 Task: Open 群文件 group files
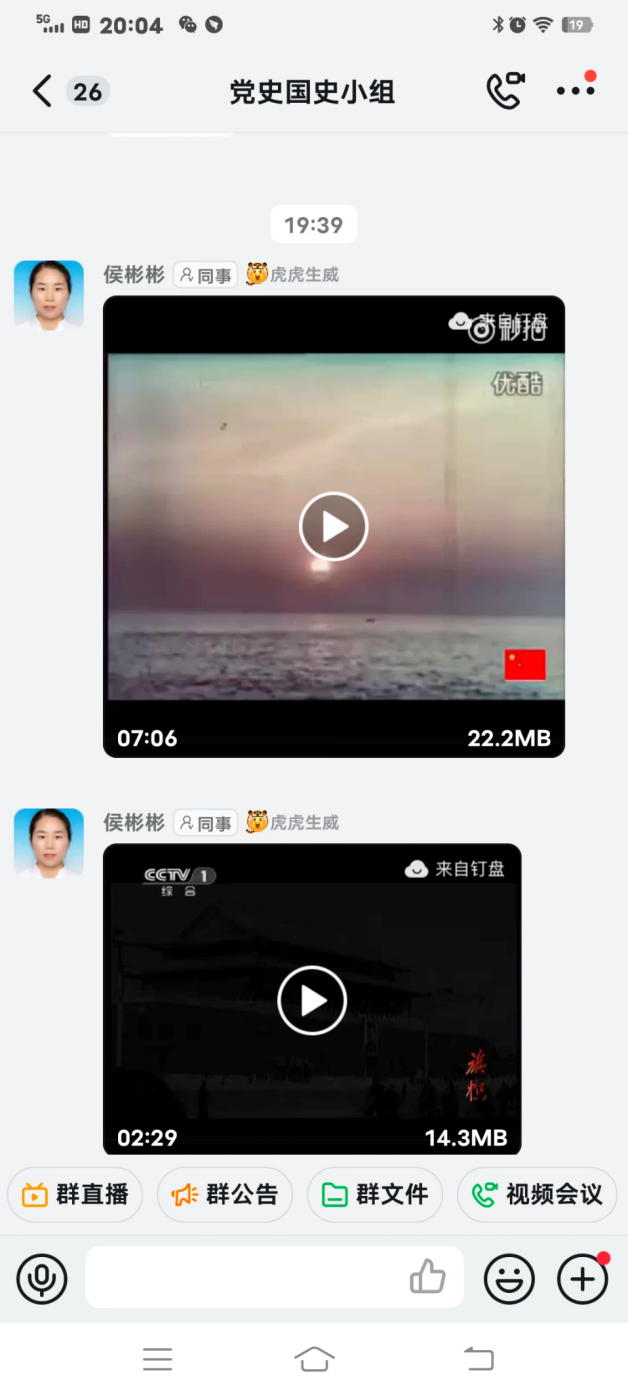tap(375, 1194)
